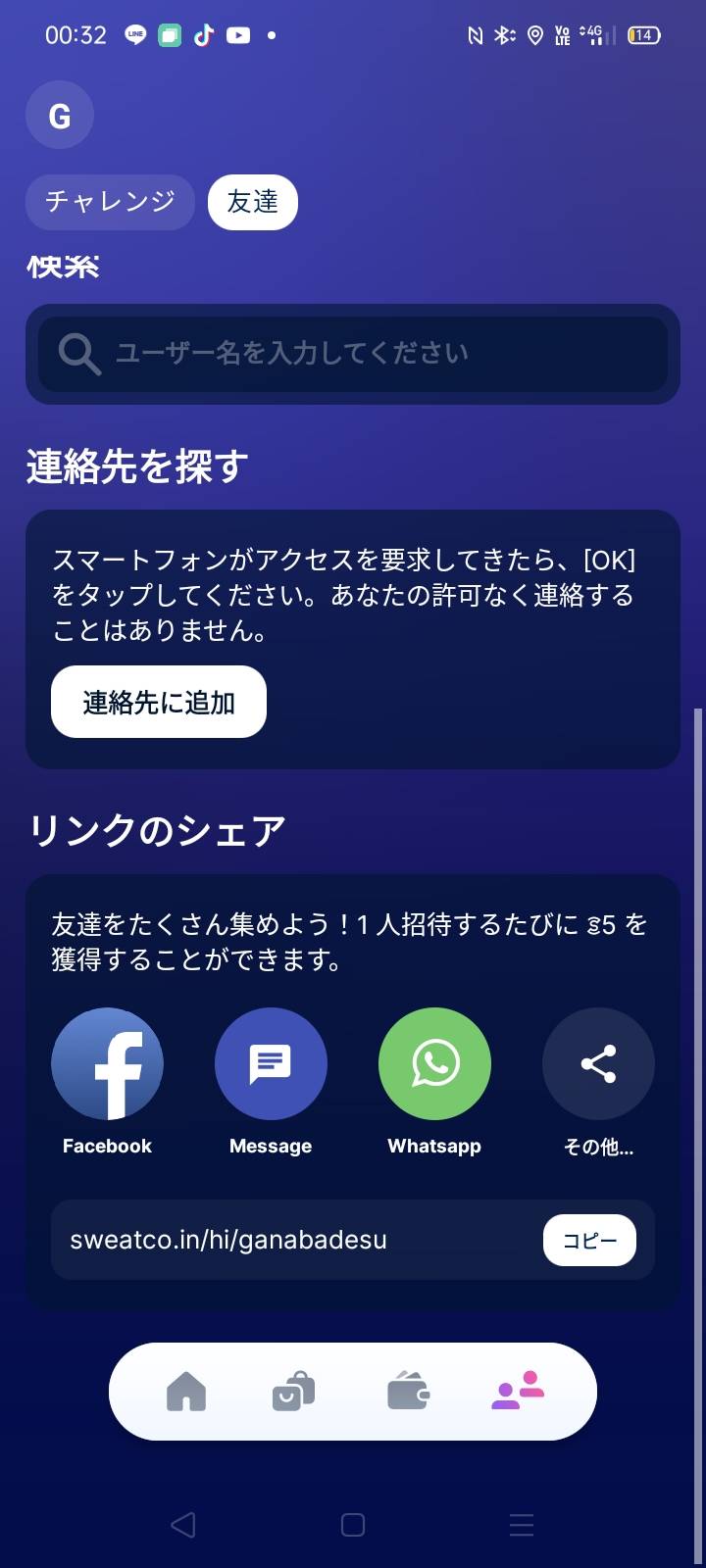
Task: Copy the invite link with コピー
Action: [589, 1240]
